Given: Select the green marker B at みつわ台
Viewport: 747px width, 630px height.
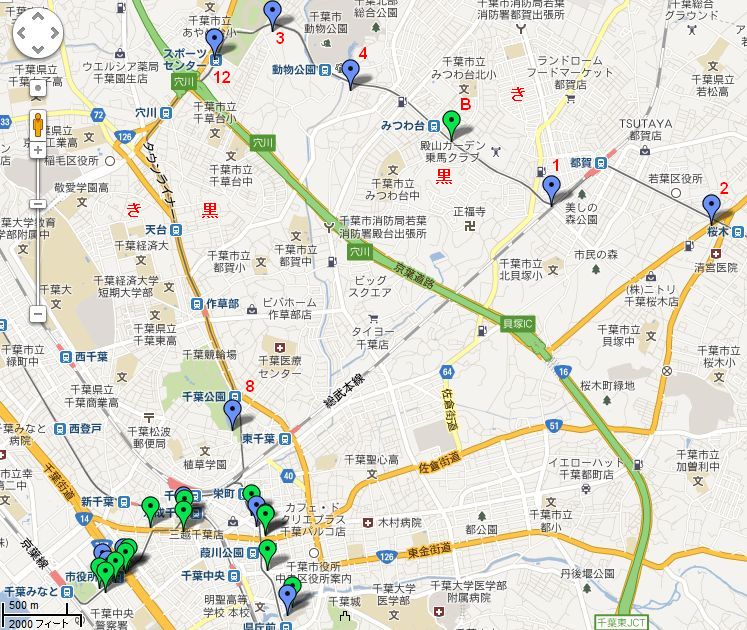Looking at the screenshot, I should (x=452, y=123).
